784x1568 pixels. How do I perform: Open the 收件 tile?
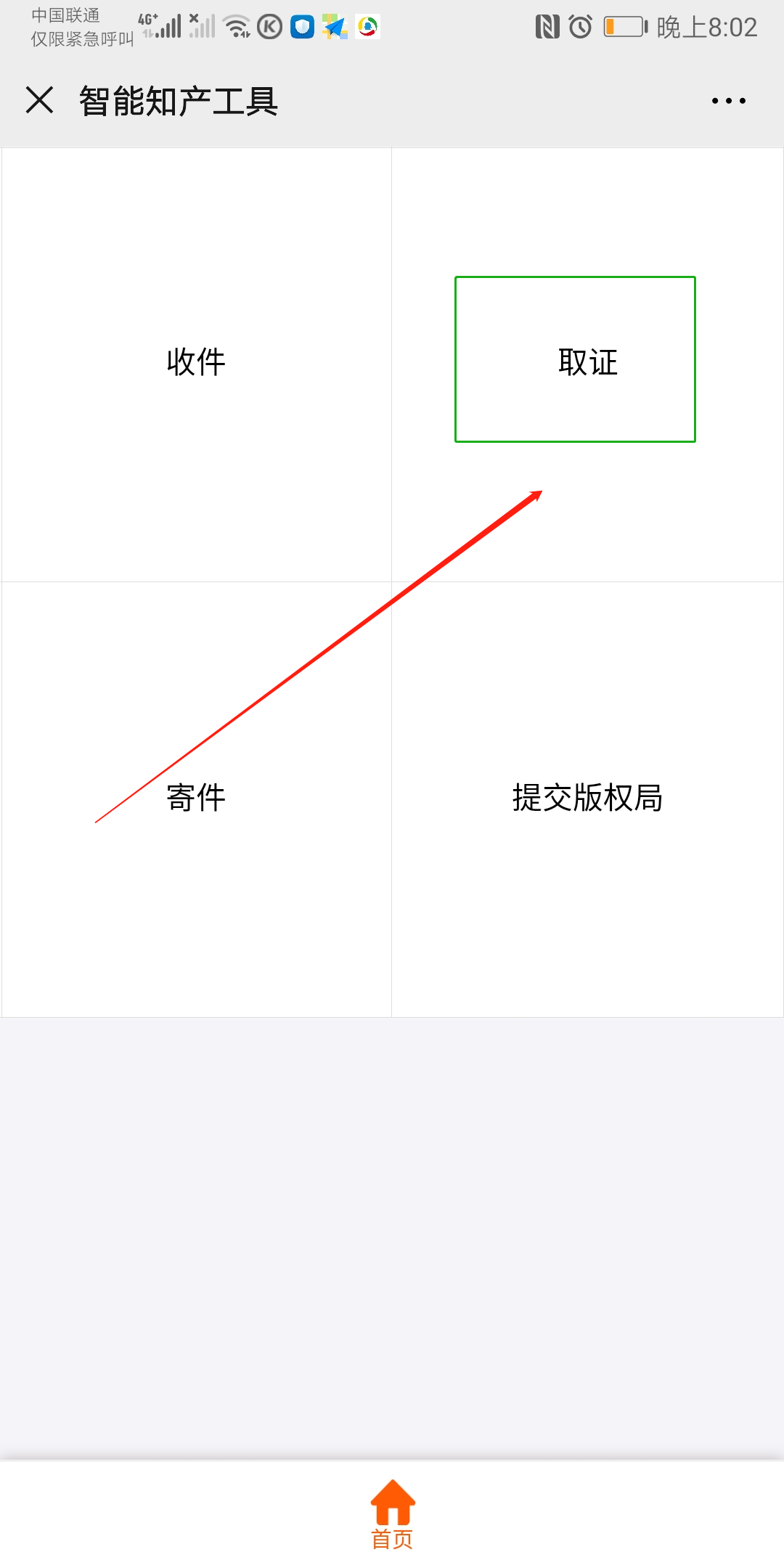click(x=196, y=362)
